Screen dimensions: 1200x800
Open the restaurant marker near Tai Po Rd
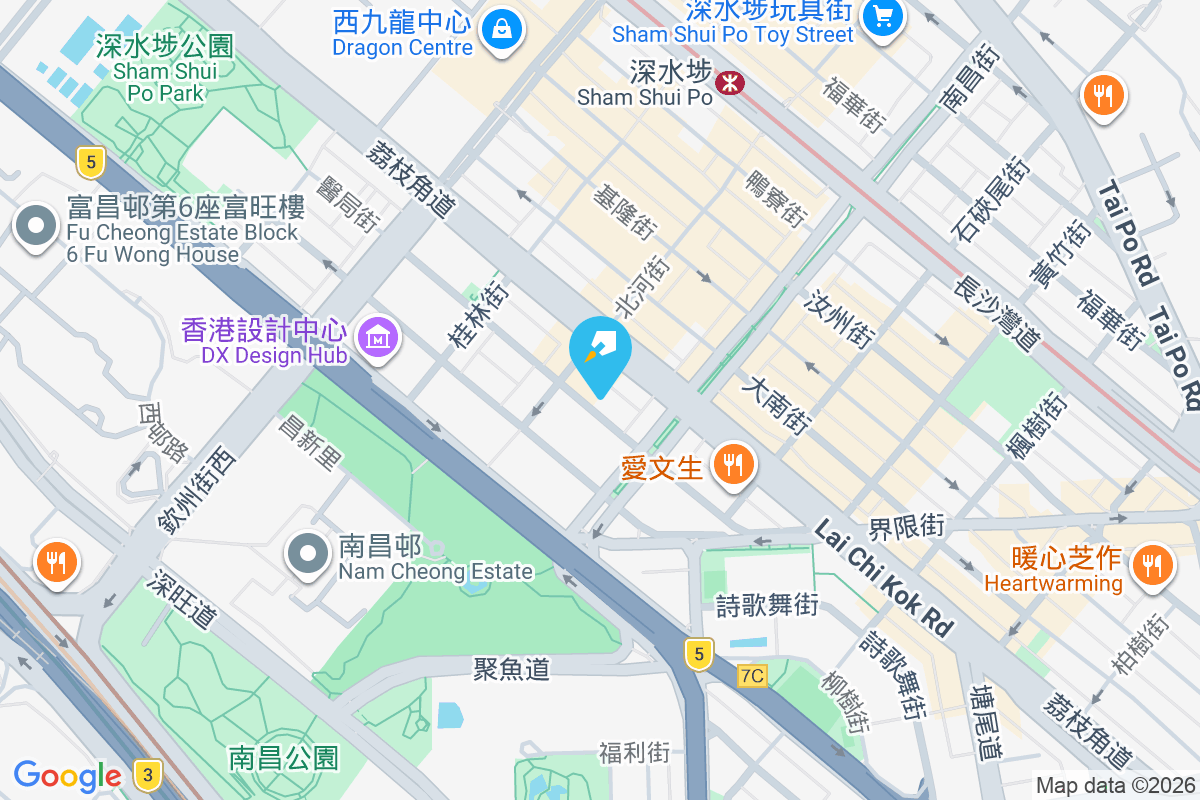point(1103,96)
